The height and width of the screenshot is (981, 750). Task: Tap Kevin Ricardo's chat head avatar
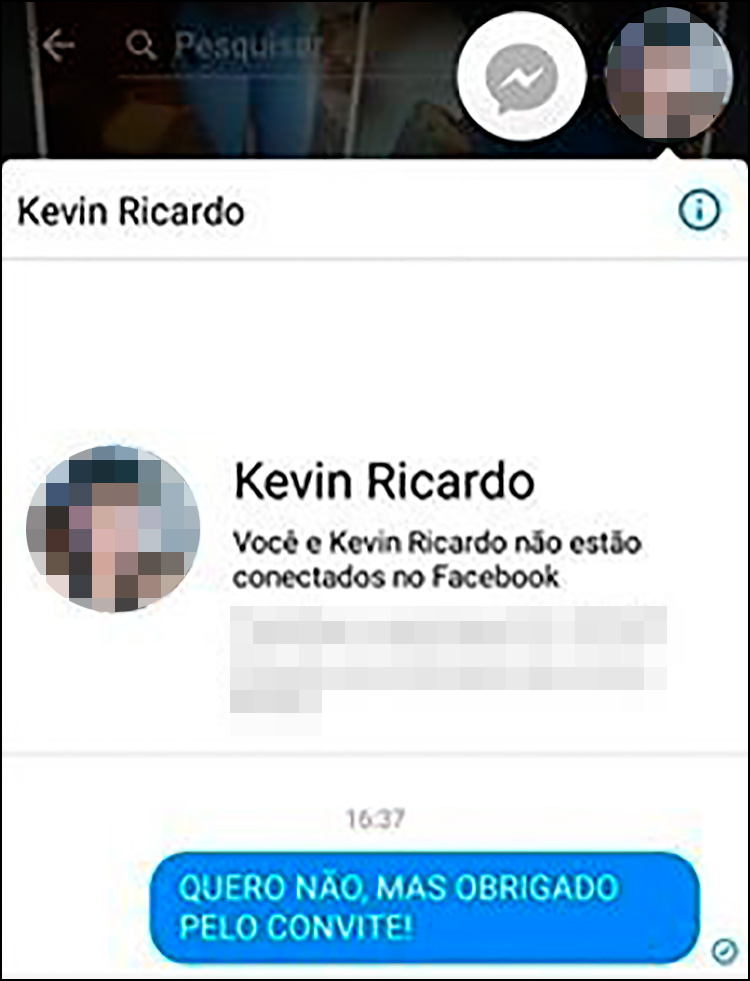[668, 74]
